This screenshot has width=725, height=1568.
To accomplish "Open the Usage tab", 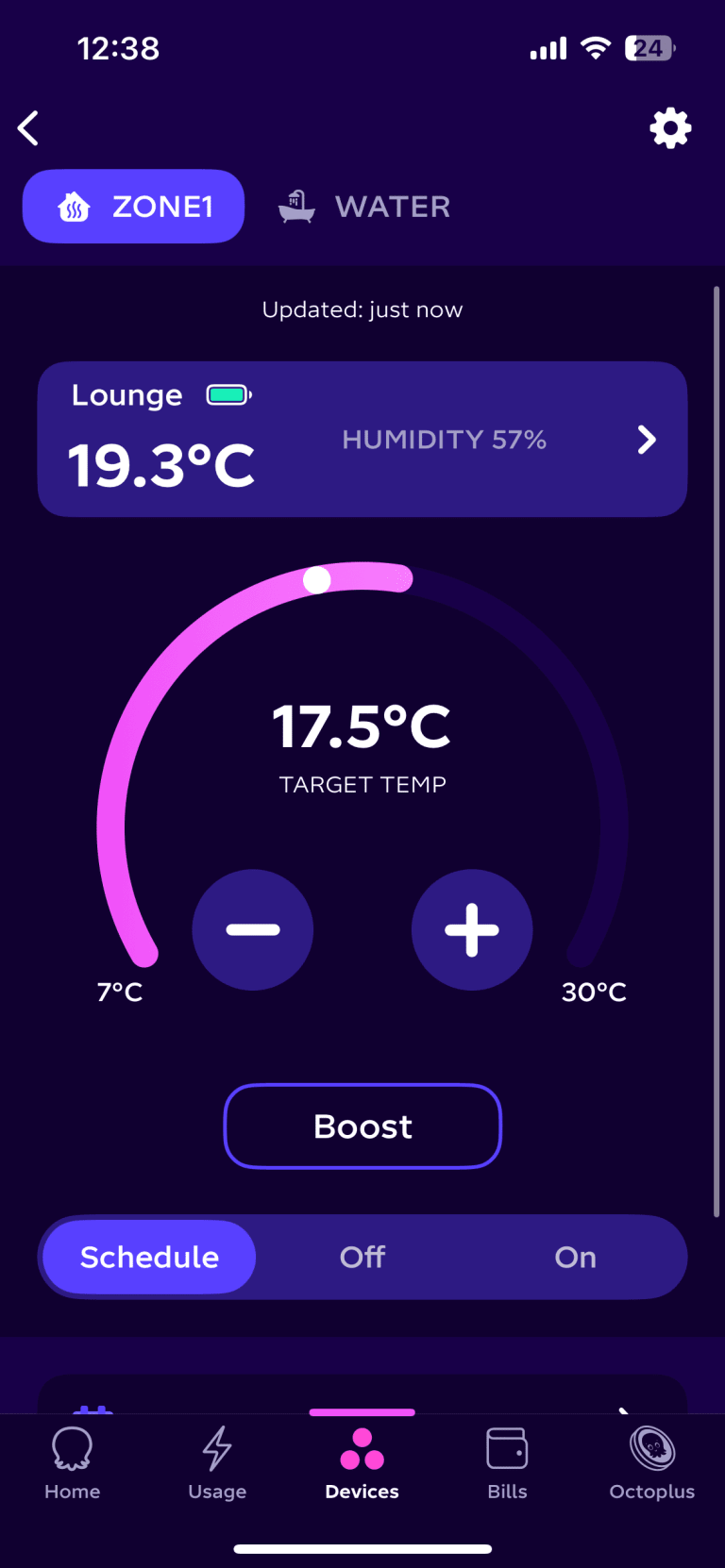I will click(217, 1463).
